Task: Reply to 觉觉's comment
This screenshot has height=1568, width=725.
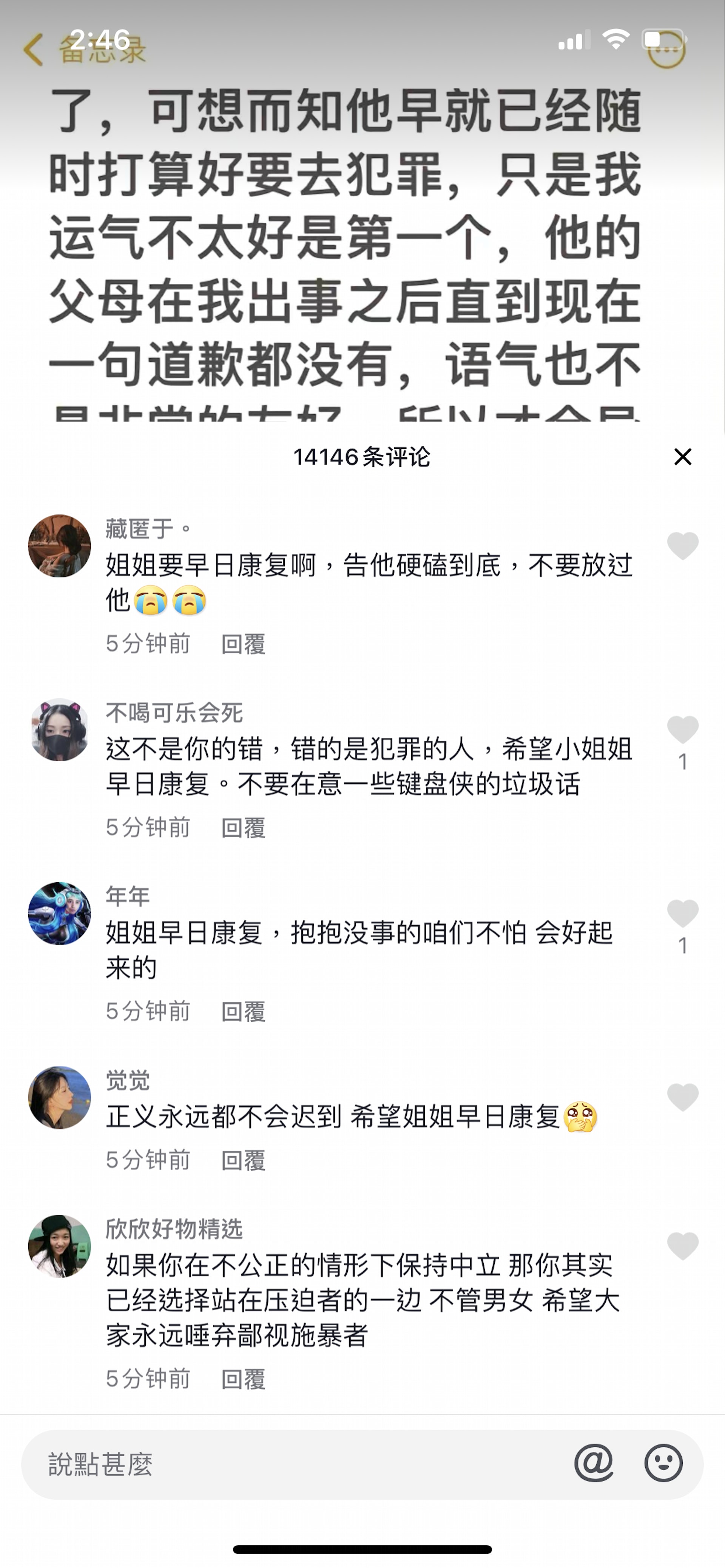Action: point(243,1160)
